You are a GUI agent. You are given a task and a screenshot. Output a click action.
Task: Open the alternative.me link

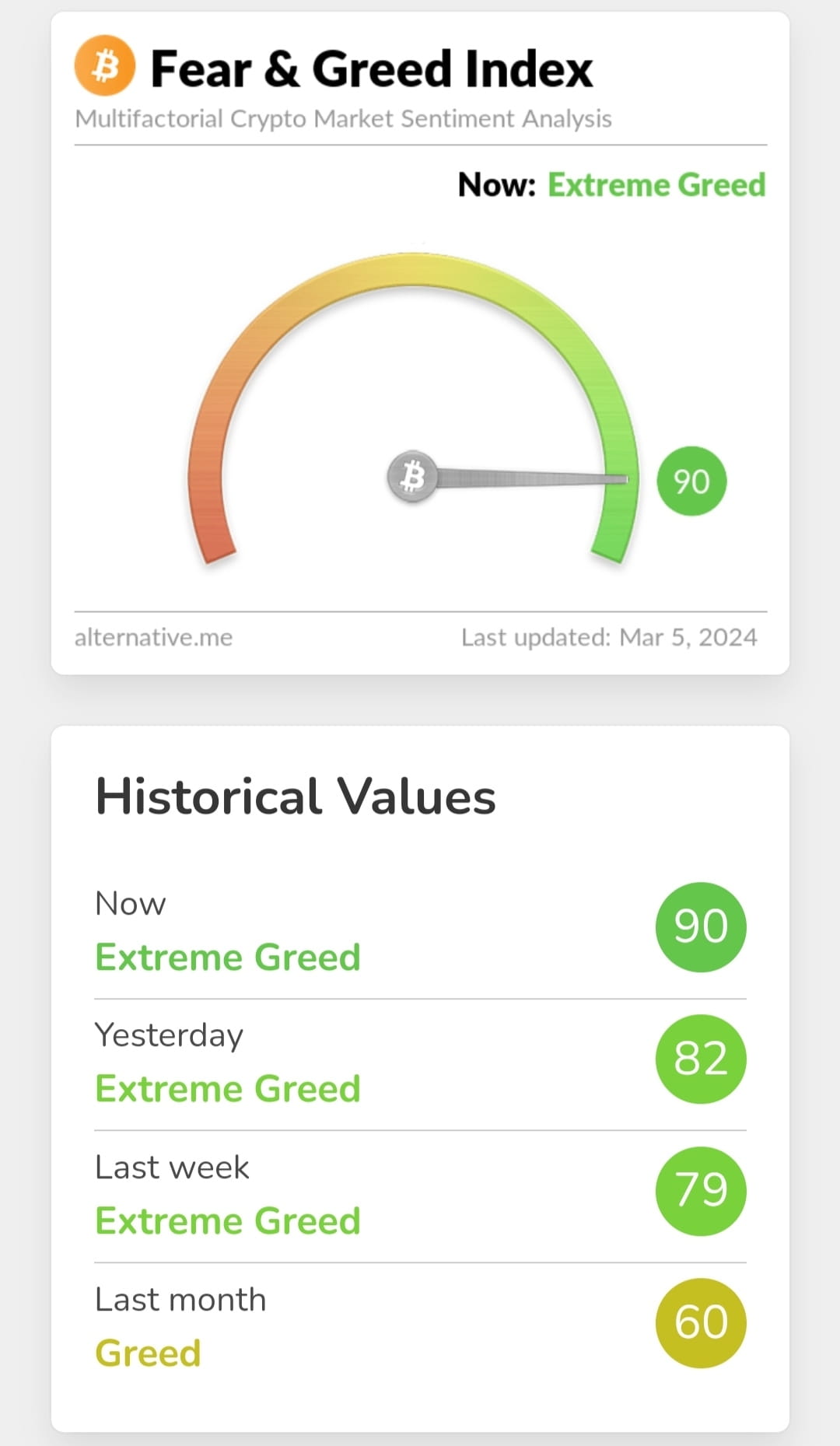pyautogui.click(x=153, y=637)
